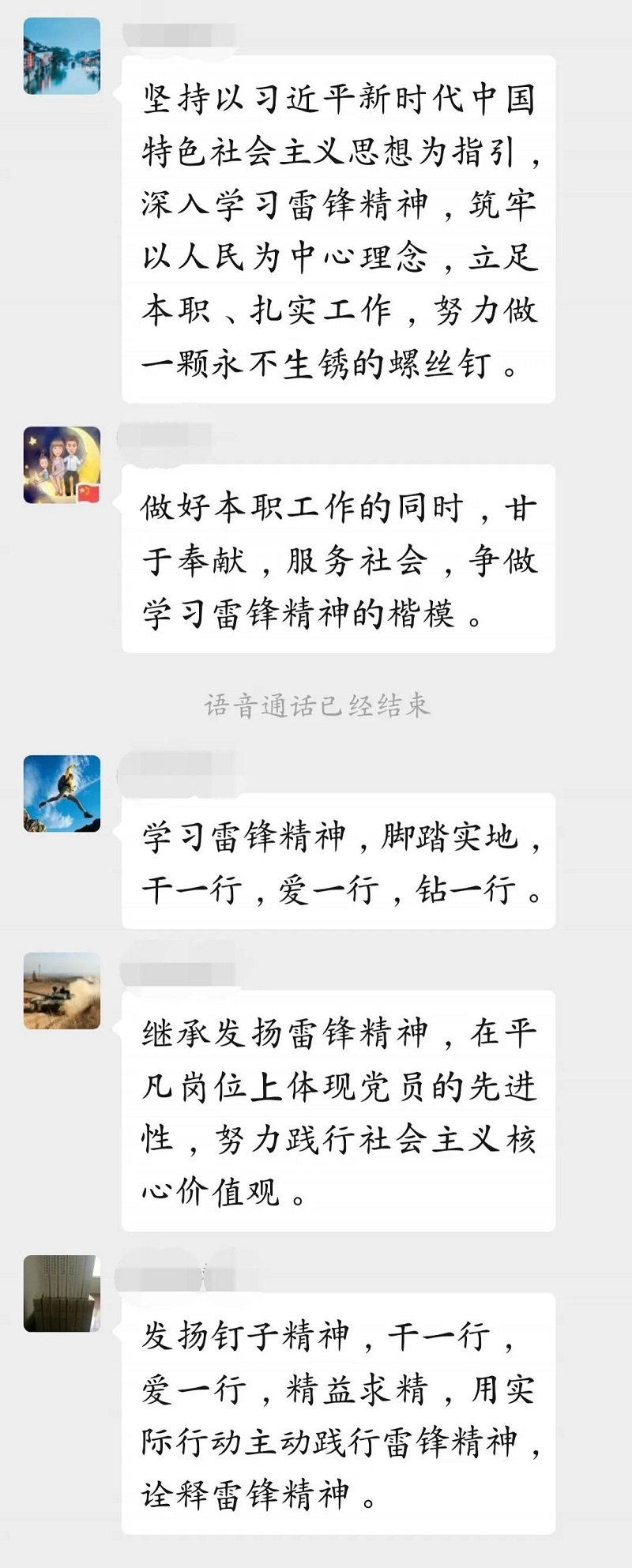
Task: Tap the cartoon family on moon avatar
Action: coord(62,465)
